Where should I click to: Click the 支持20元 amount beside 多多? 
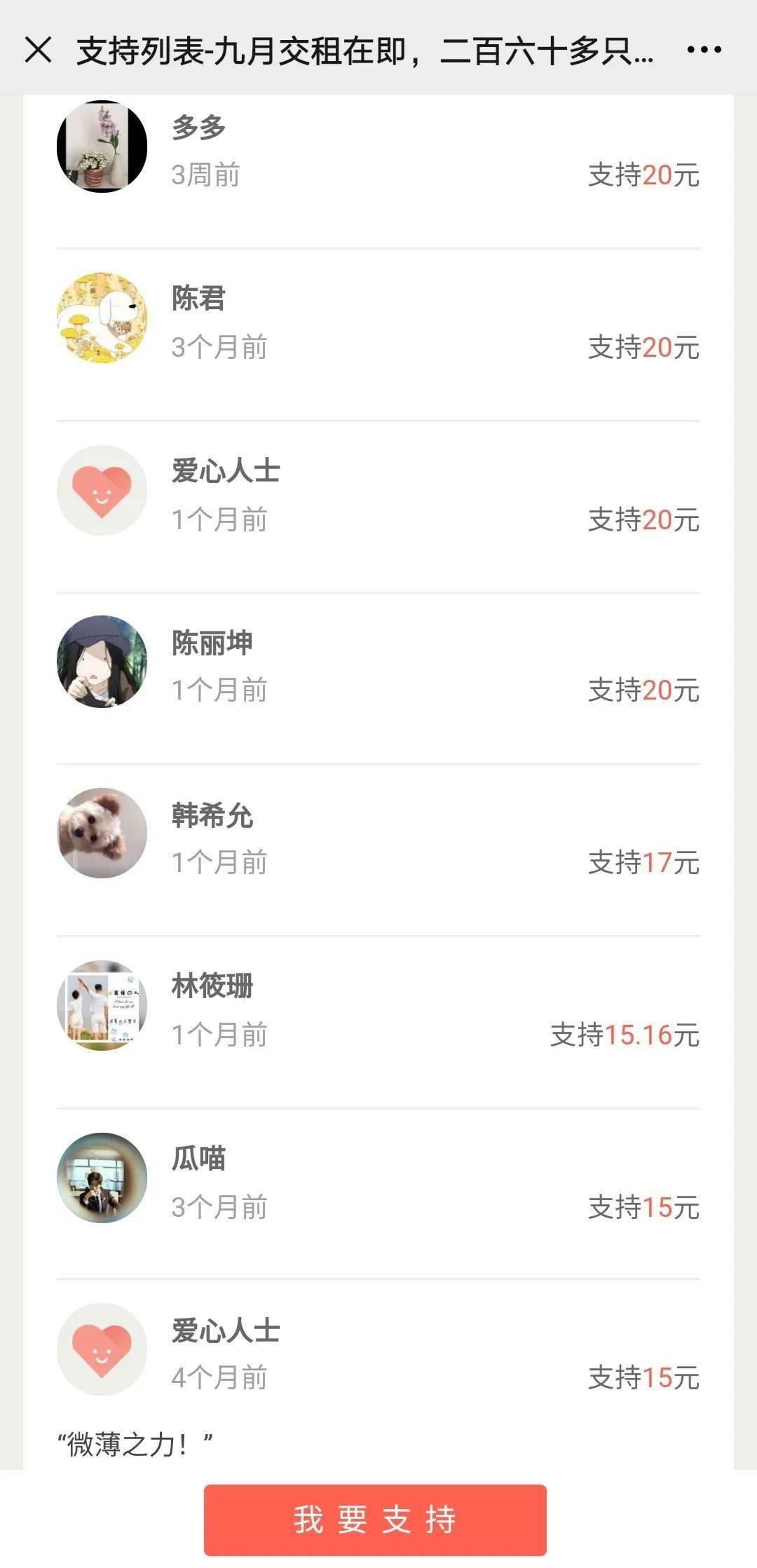pyautogui.click(x=645, y=179)
